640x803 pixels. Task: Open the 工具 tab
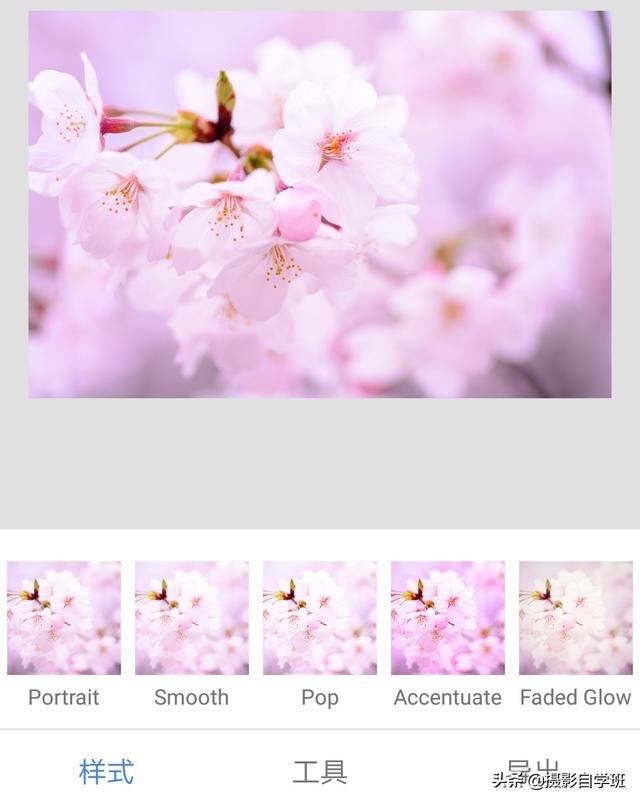click(x=320, y=772)
